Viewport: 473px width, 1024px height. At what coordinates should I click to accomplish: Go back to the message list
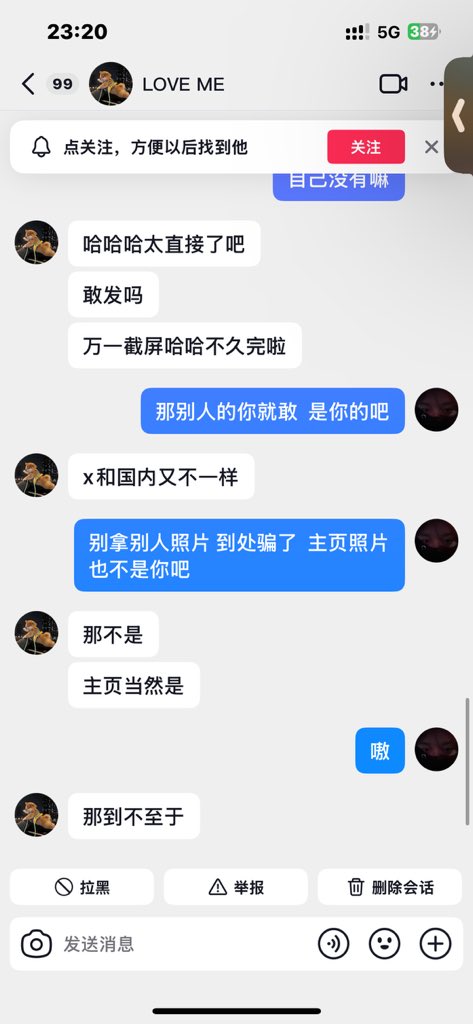tap(27, 84)
